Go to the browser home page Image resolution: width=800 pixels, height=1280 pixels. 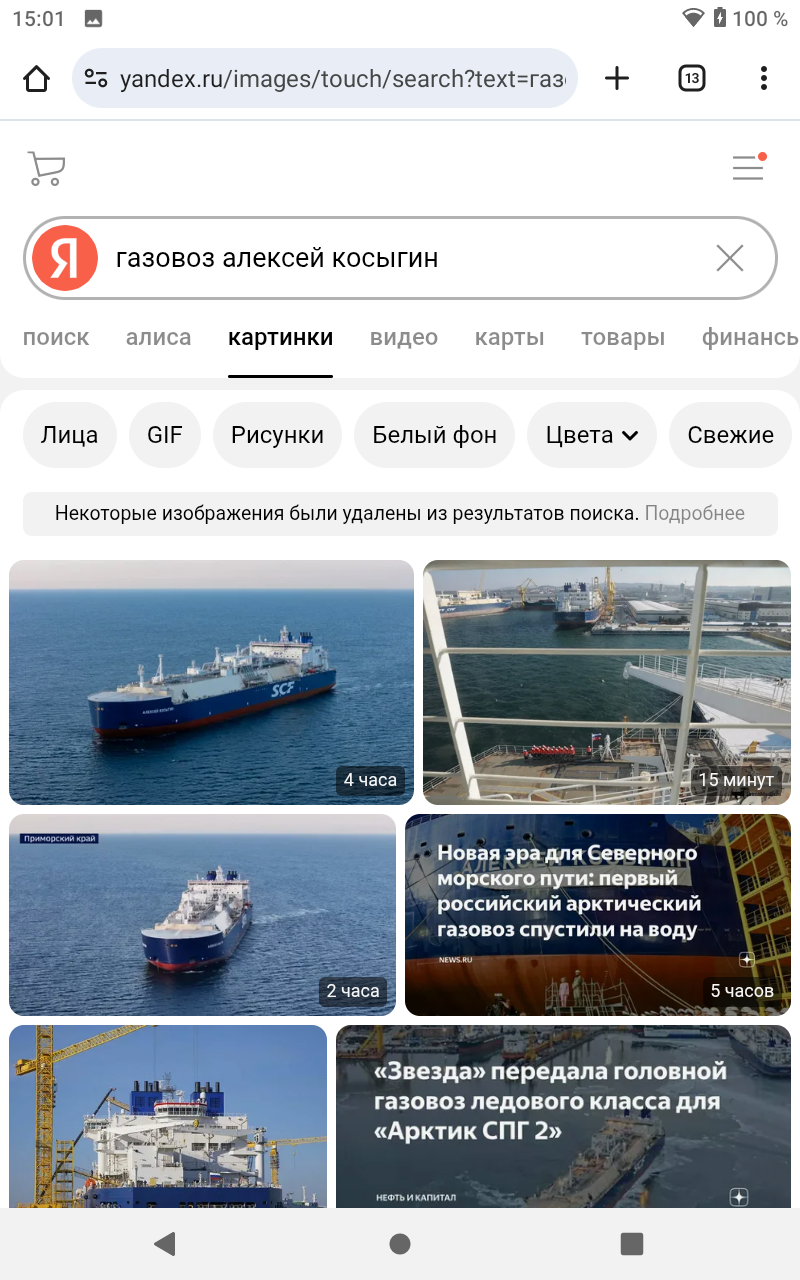(x=37, y=78)
